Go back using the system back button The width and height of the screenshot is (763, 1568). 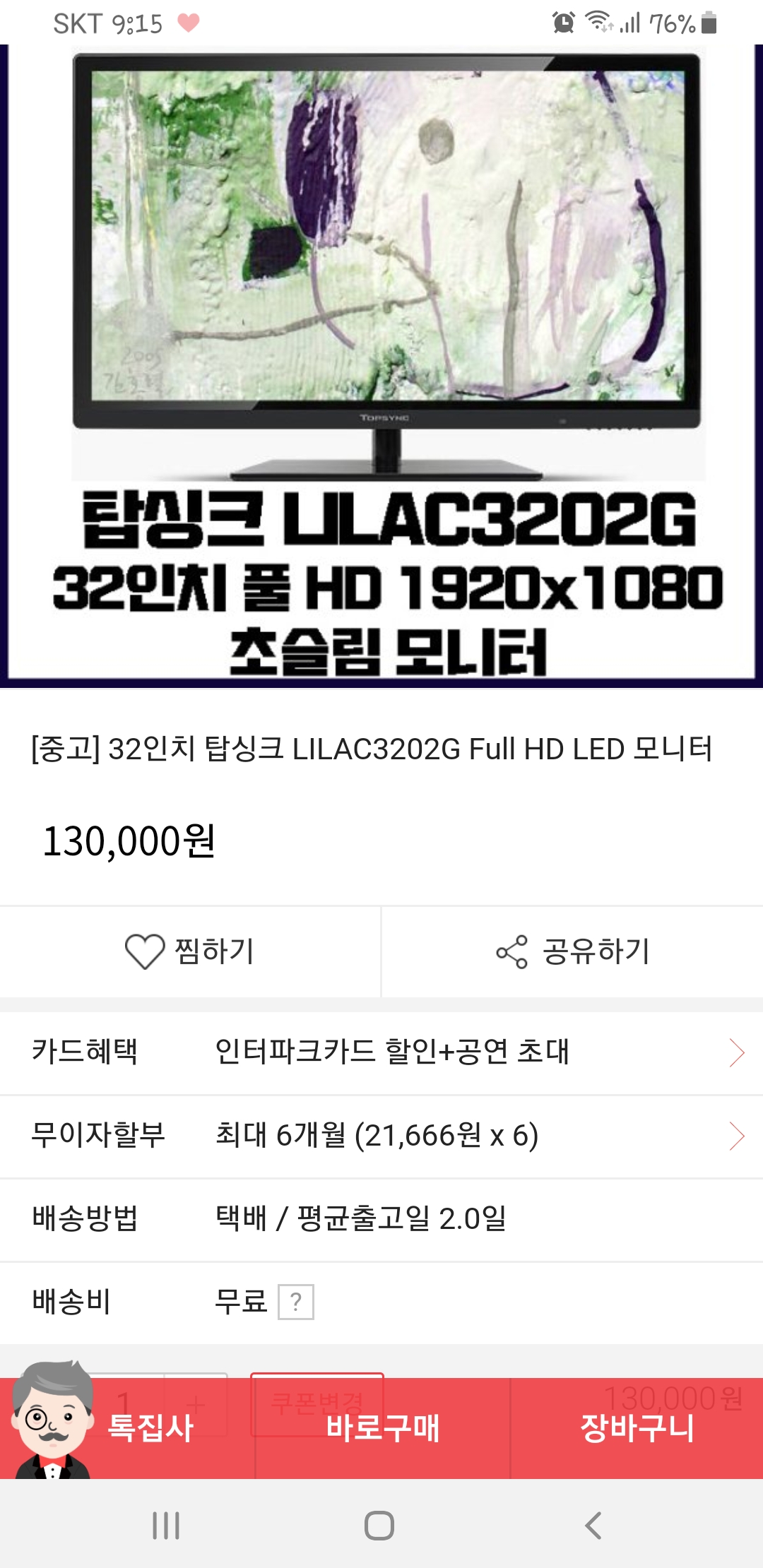click(593, 1526)
